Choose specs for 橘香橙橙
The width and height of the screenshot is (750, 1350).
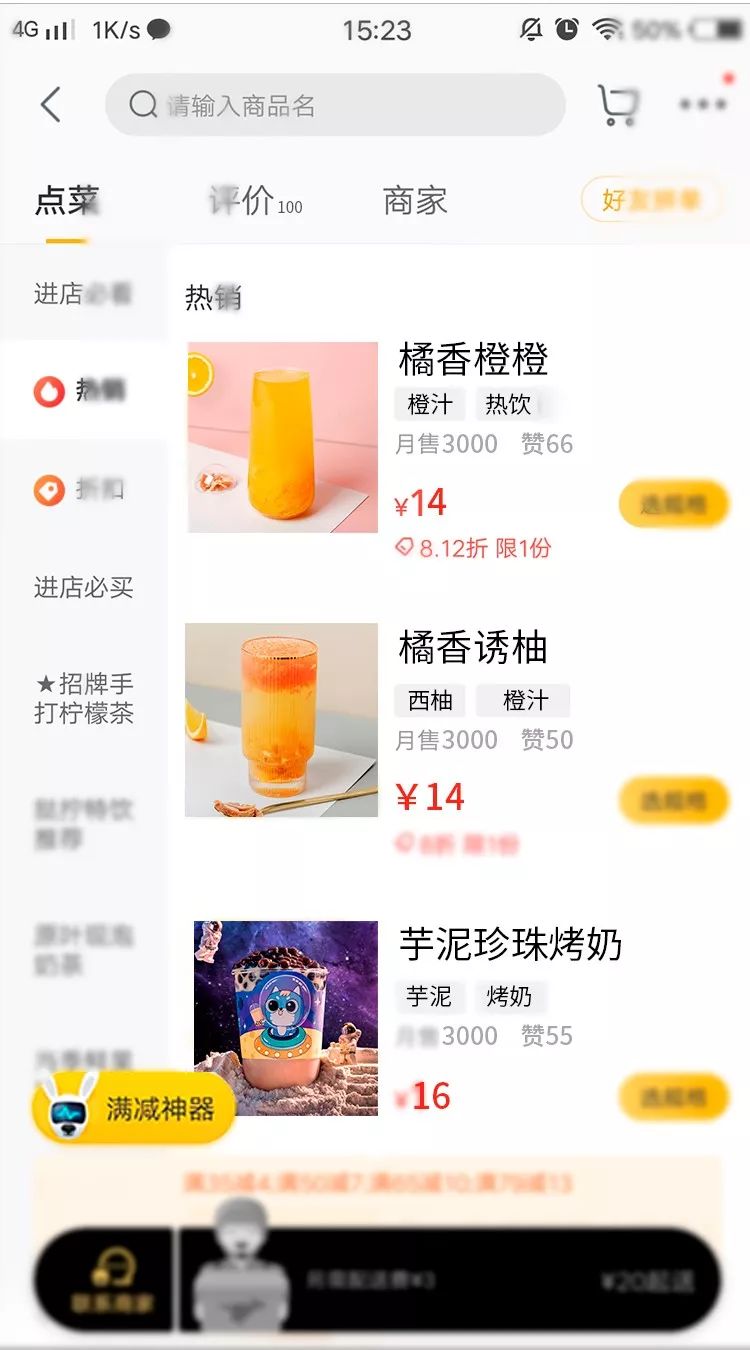point(673,503)
